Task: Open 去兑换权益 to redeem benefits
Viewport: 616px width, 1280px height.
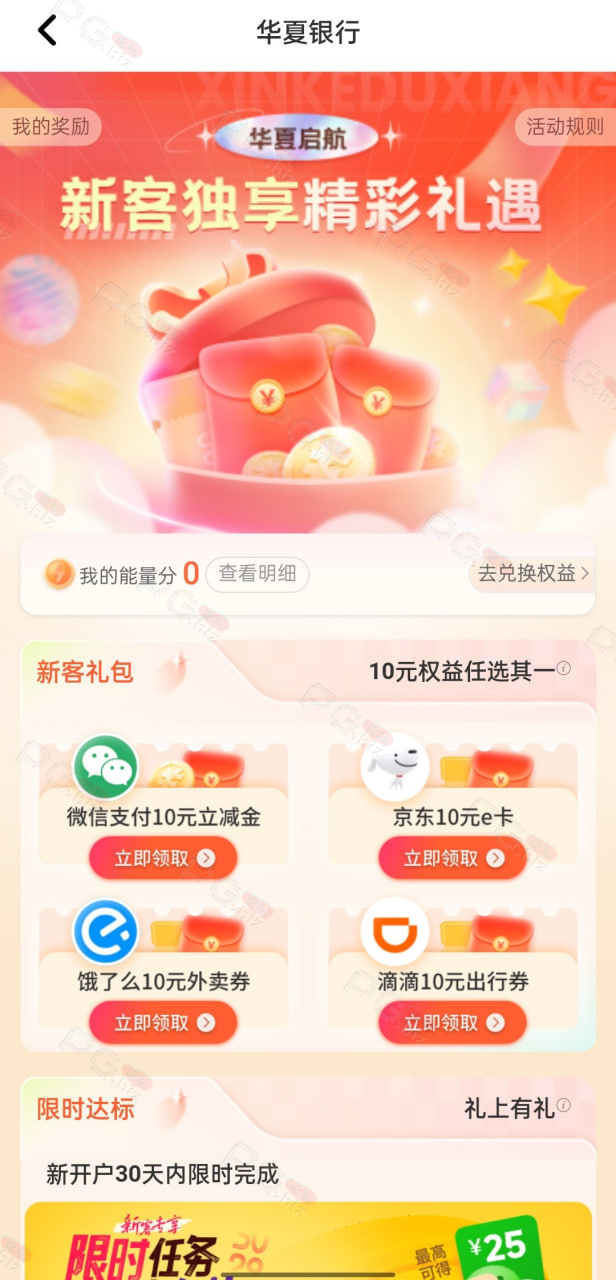Action: pyautogui.click(x=532, y=573)
